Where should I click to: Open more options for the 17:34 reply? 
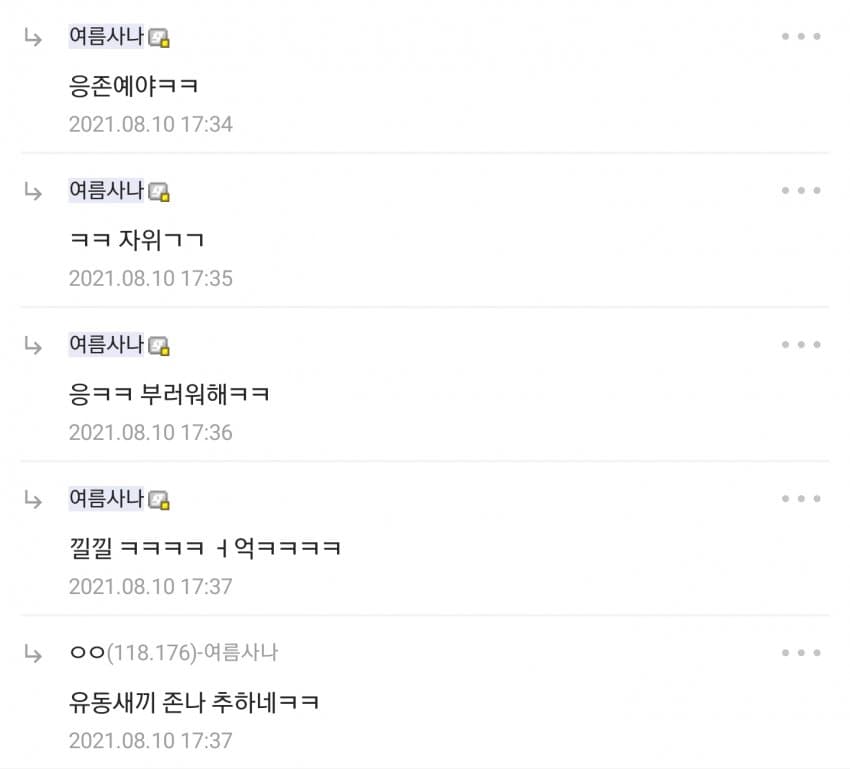tap(801, 37)
